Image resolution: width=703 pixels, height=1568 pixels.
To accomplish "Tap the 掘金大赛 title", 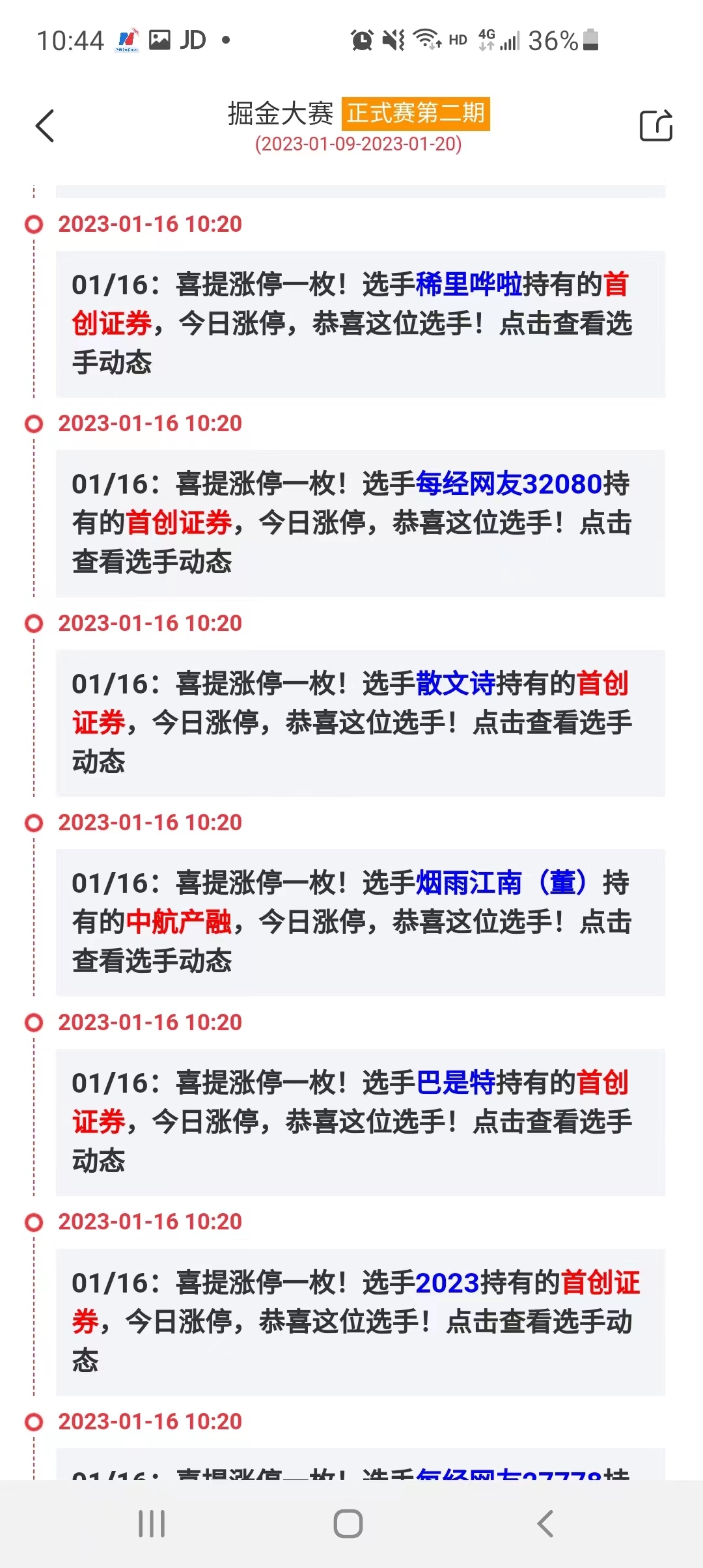I will coord(281,112).
